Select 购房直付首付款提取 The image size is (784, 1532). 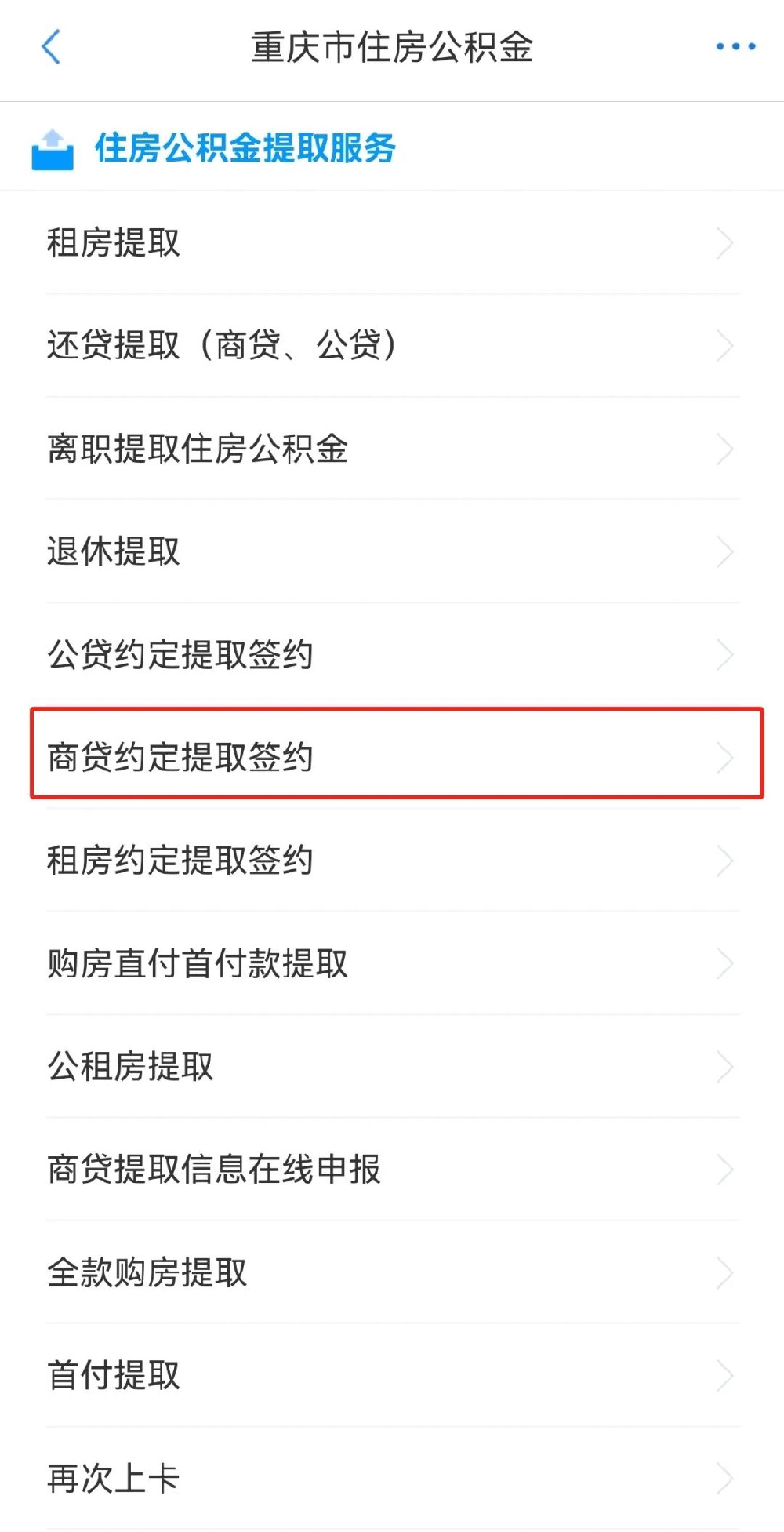click(x=392, y=963)
